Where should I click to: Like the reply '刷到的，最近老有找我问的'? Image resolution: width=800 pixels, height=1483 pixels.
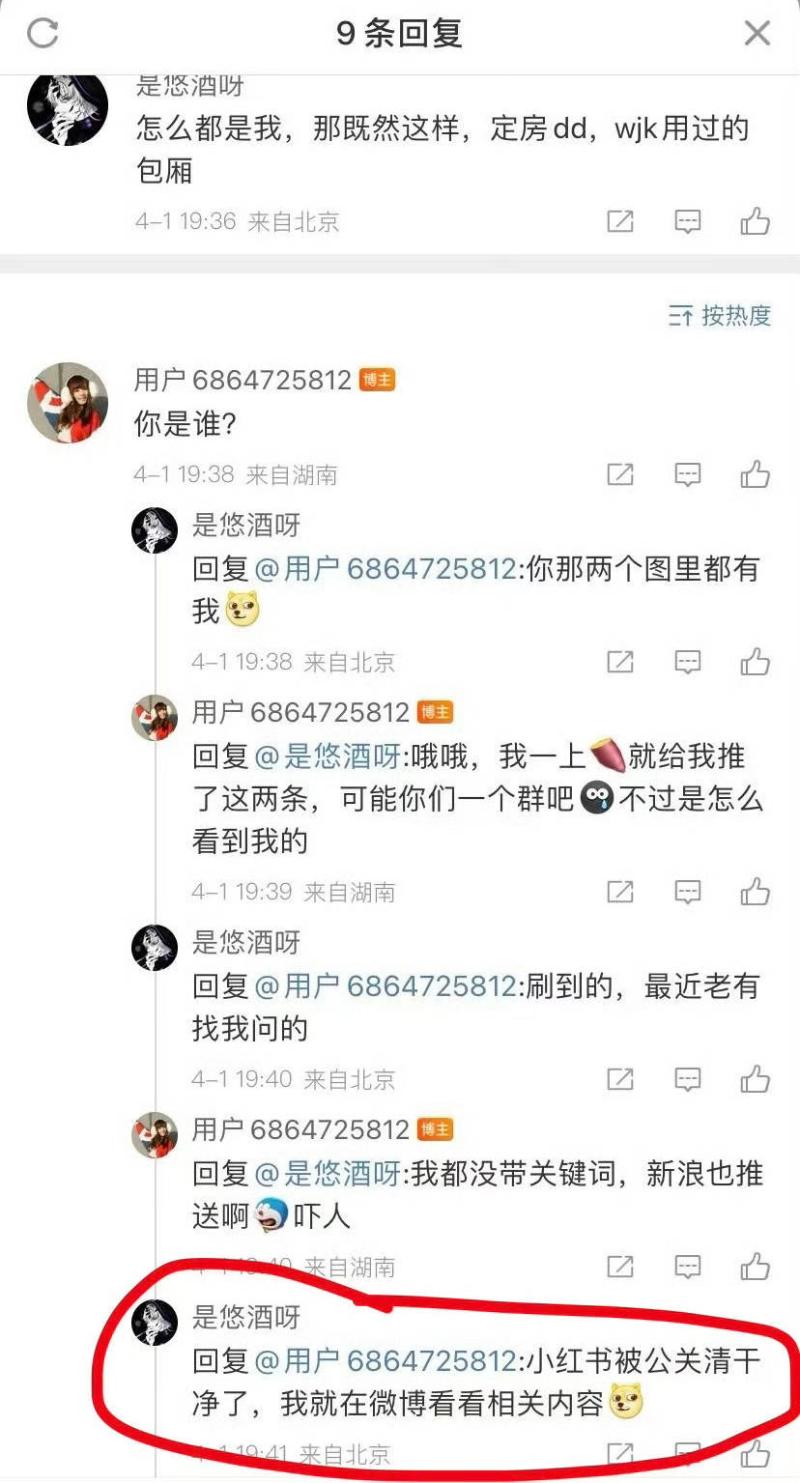coord(755,1079)
